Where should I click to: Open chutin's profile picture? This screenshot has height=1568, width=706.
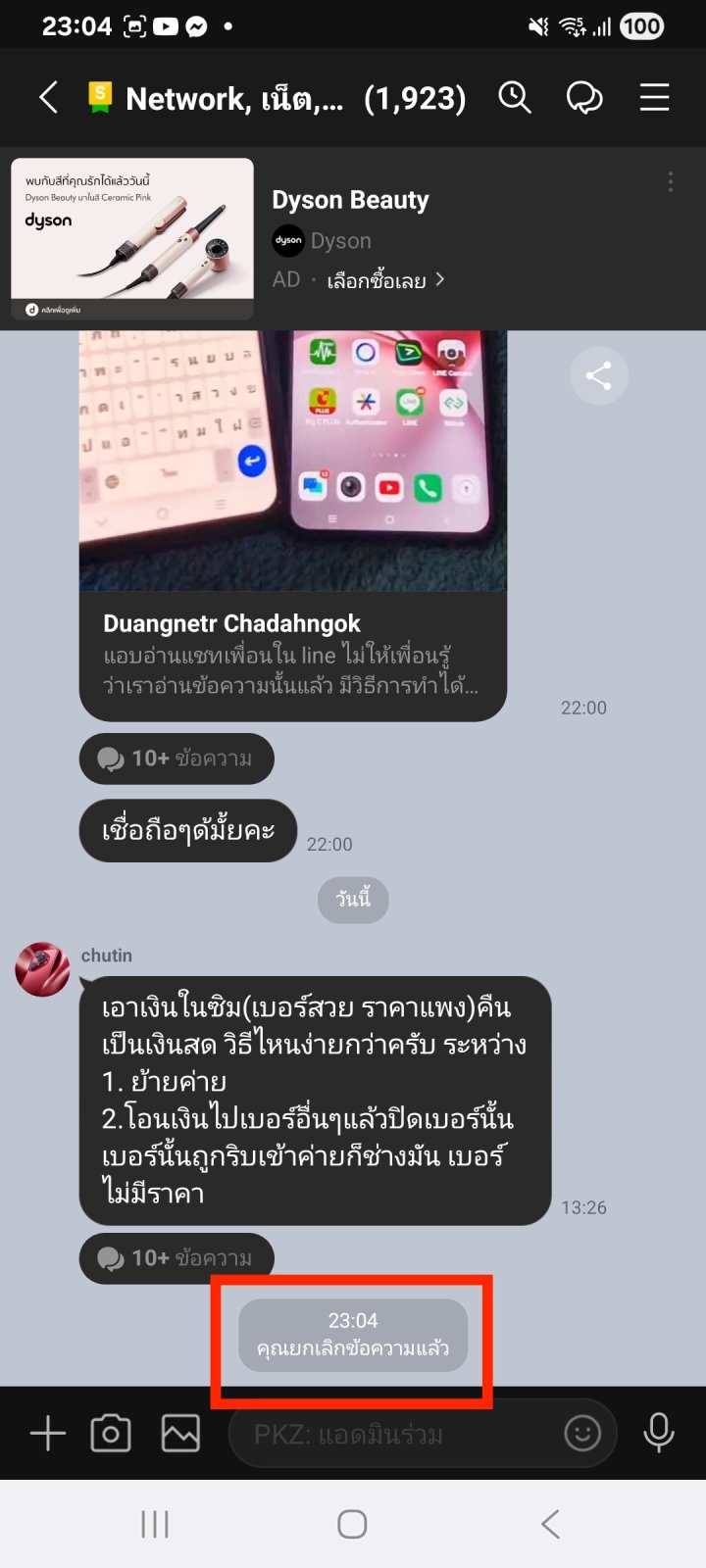(42, 970)
